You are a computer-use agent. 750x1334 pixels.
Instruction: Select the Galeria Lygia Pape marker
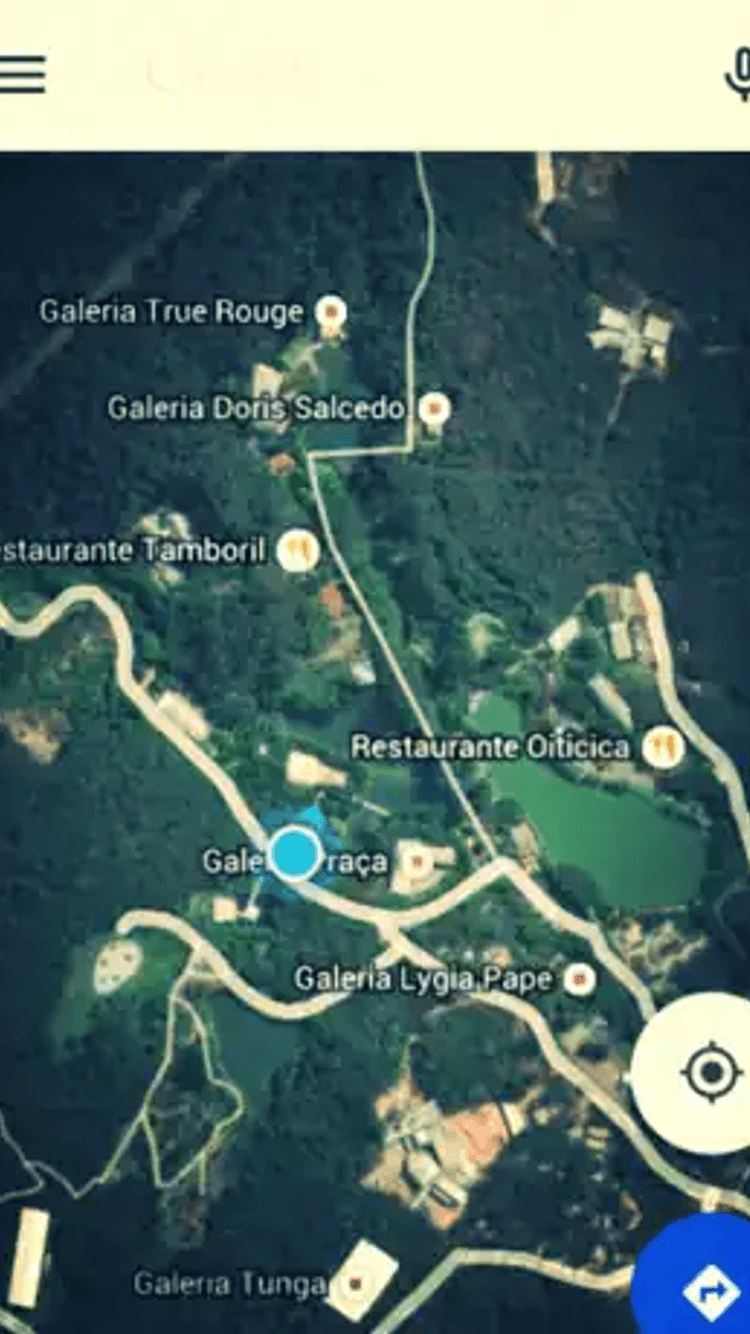click(579, 980)
